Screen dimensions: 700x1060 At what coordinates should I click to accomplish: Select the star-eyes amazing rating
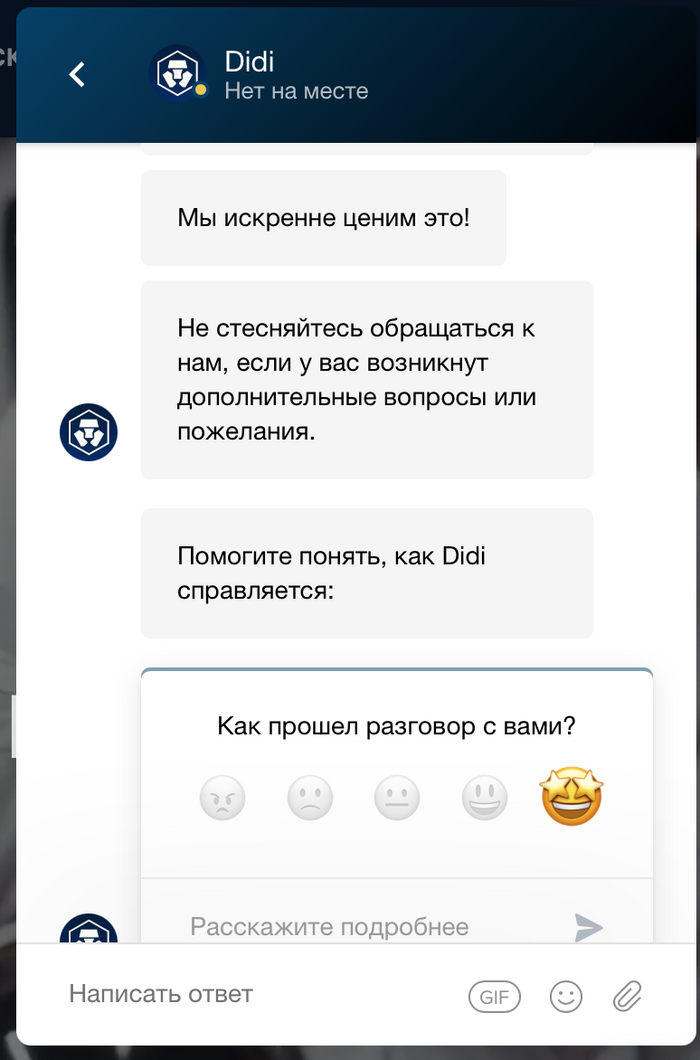[x=572, y=796]
